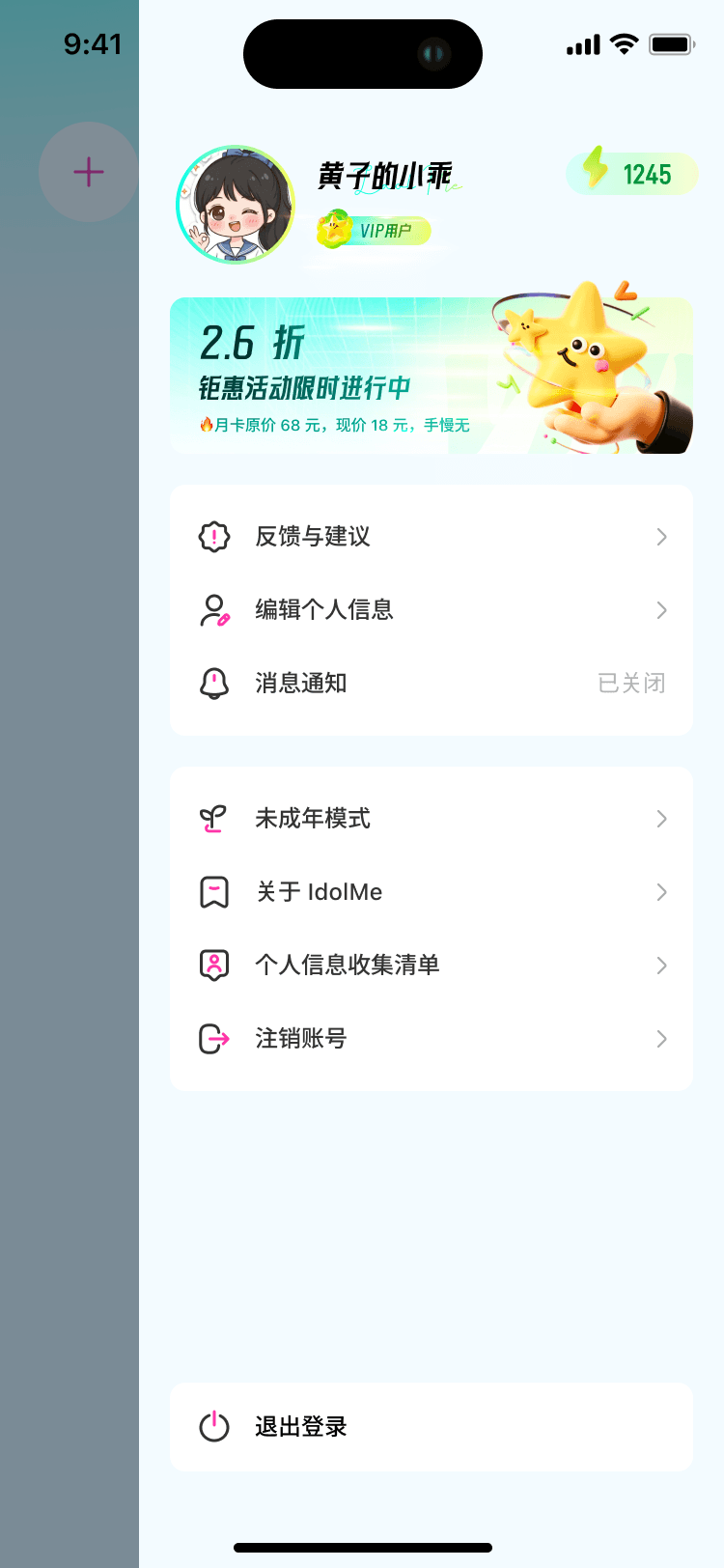The height and width of the screenshot is (1568, 724).
Task: Open 个人信息收集清单 list
Action: point(431,966)
